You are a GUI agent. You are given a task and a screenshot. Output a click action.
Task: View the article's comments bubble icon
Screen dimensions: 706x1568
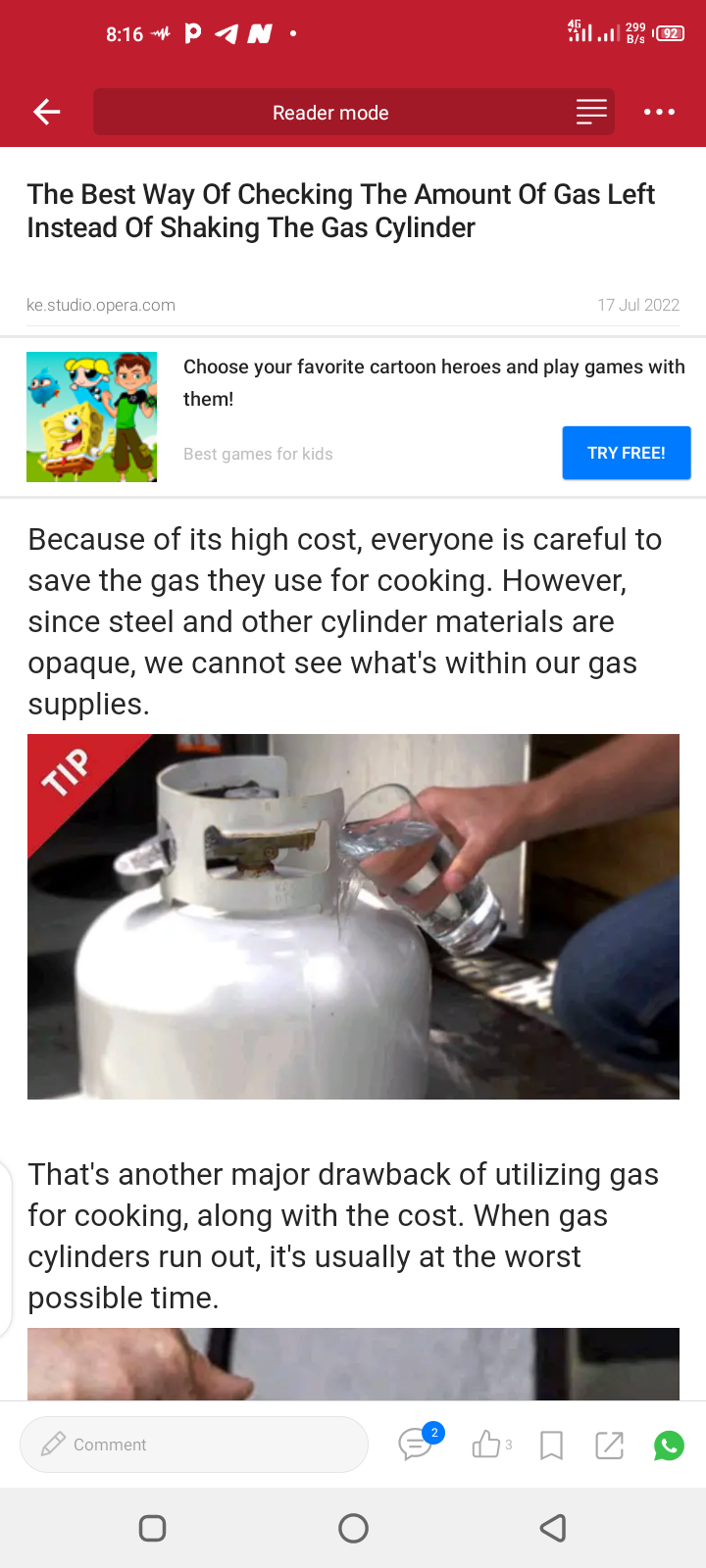[416, 1445]
